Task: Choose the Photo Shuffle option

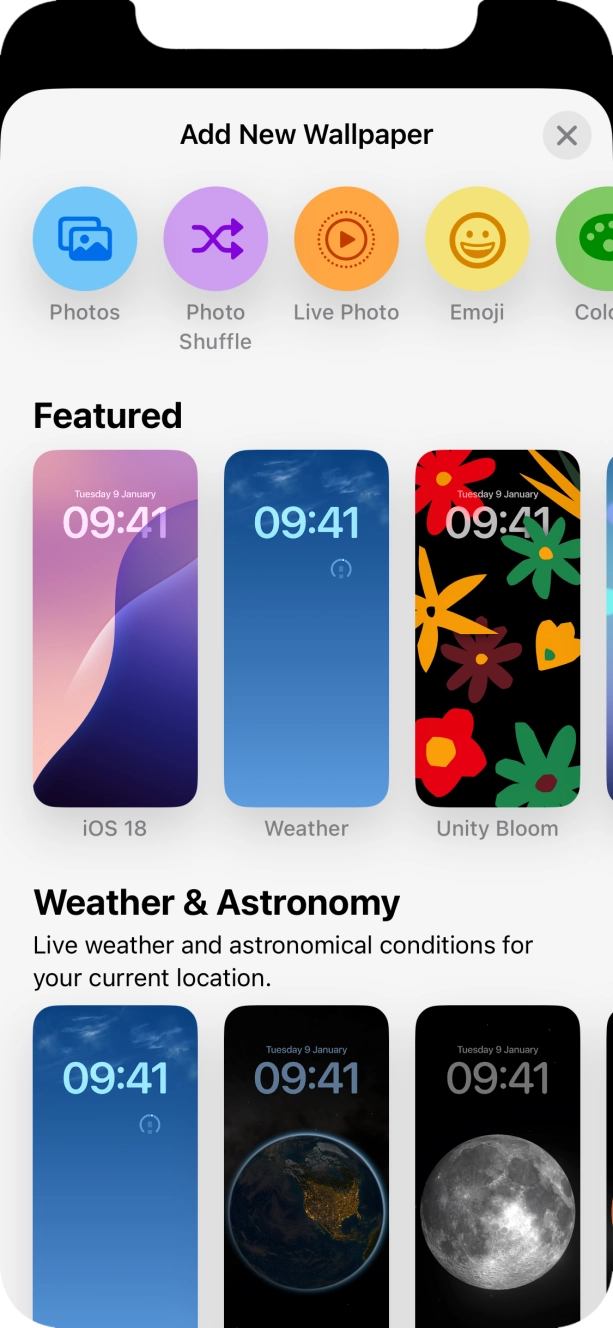Action: (x=216, y=239)
